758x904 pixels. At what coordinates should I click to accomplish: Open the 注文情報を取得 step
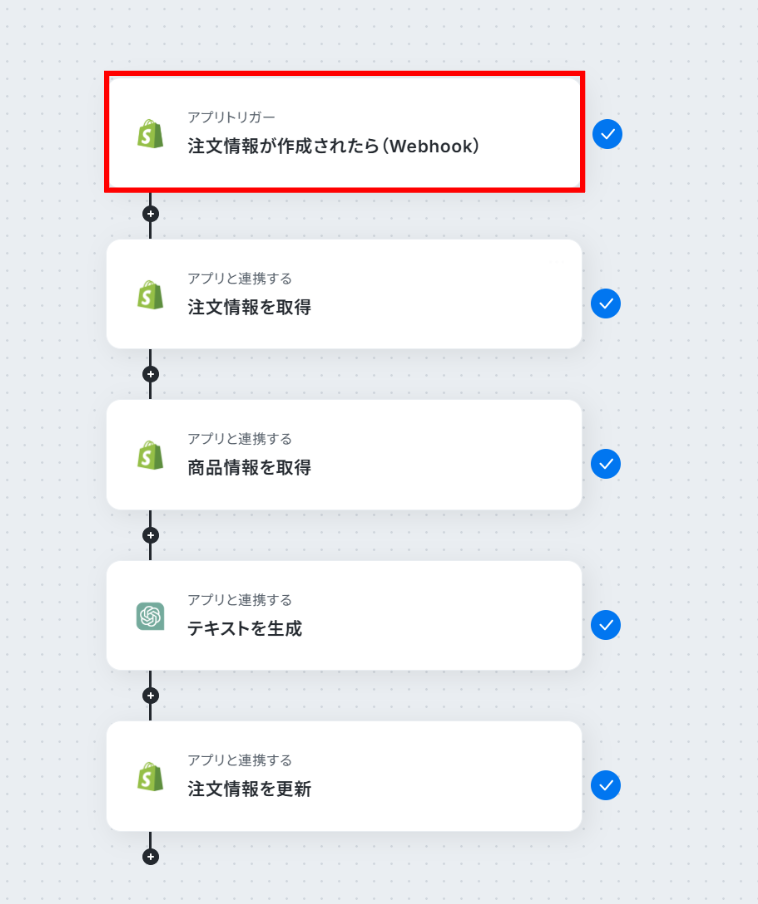click(x=344, y=294)
